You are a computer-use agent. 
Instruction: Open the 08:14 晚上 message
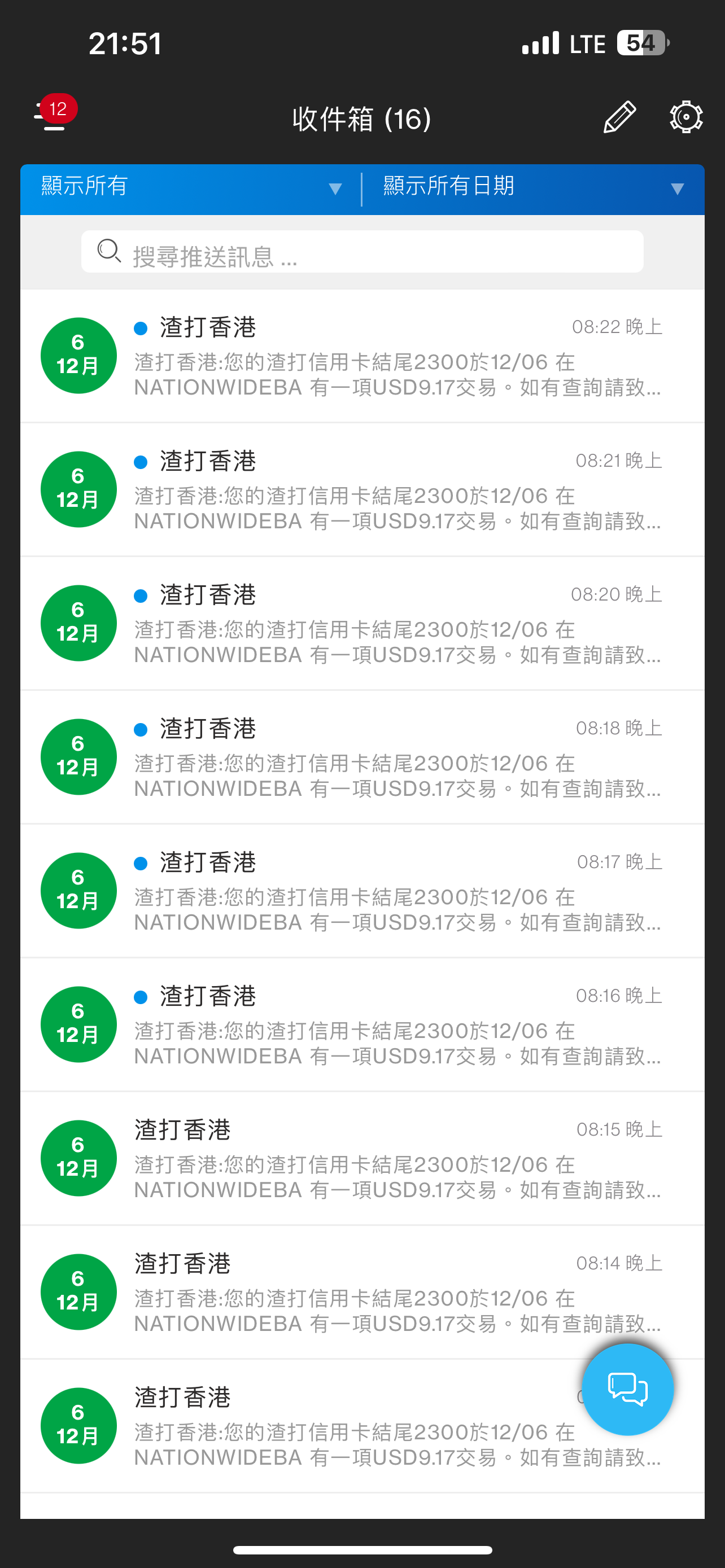(x=362, y=1293)
